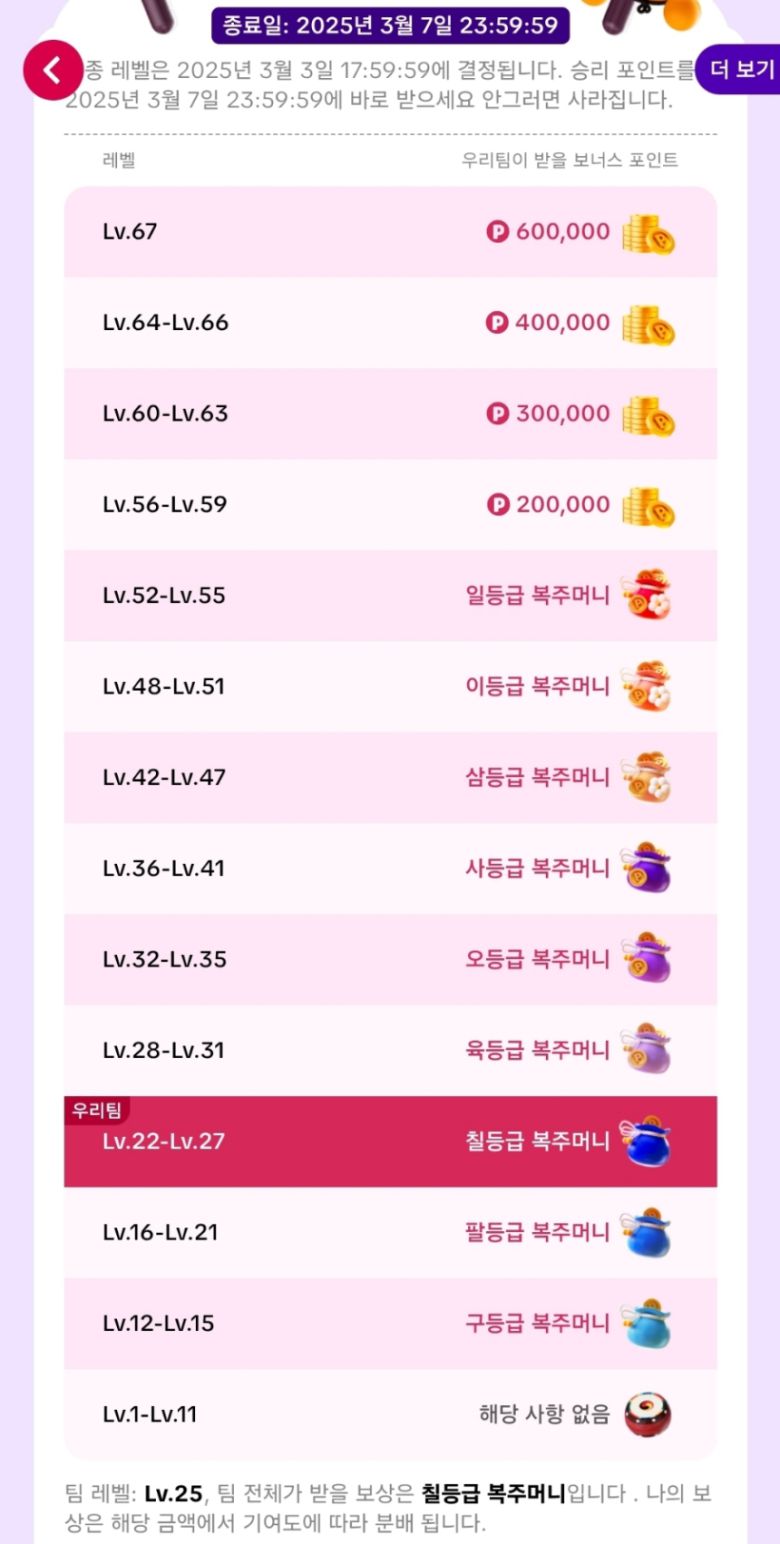The image size is (780, 1544).
Task: Select the coin stack icon for Lv.64-Lv.66
Action: [648, 323]
